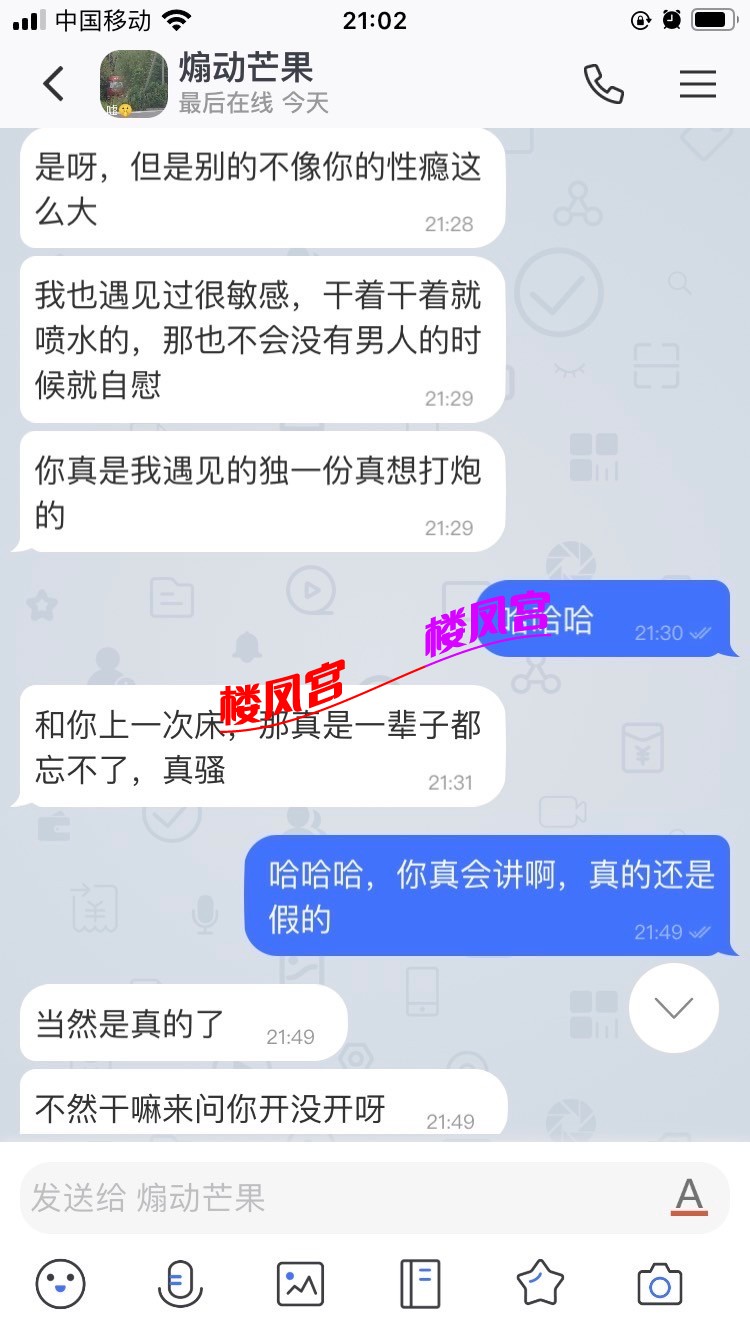Open the notebook icon in the toolbar
This screenshot has height=1334, width=750.
[x=420, y=1282]
